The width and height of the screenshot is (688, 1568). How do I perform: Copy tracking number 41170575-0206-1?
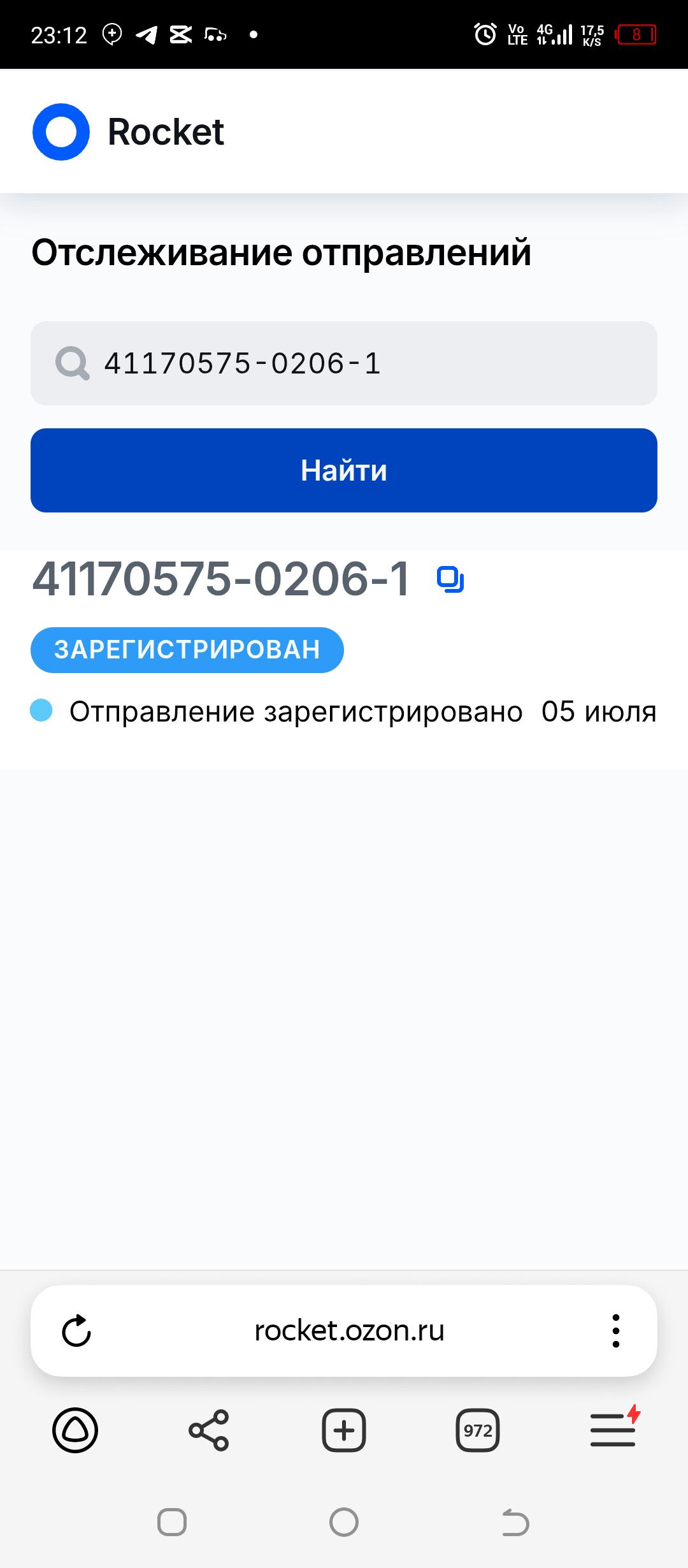click(x=450, y=580)
